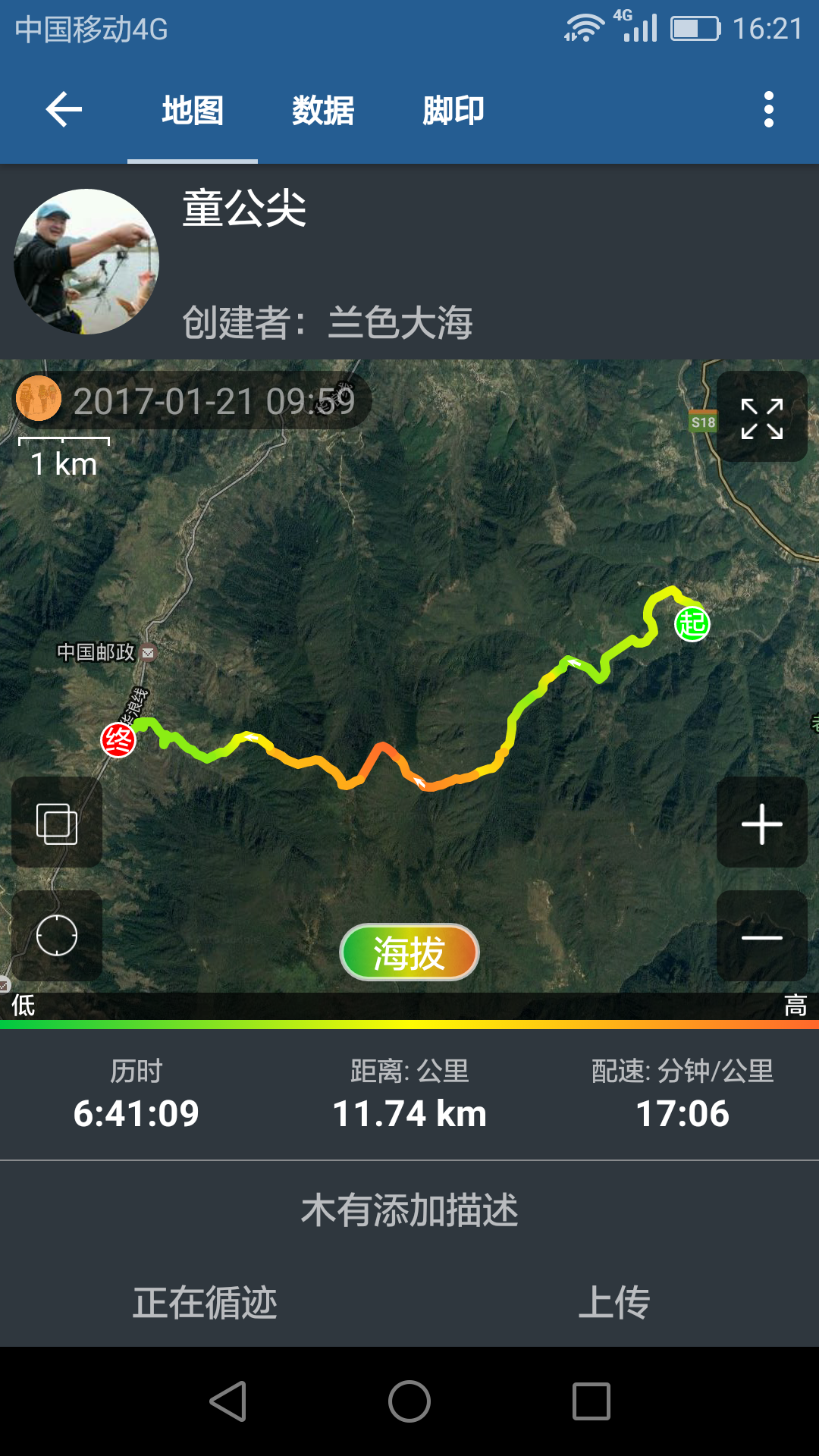The width and height of the screenshot is (819, 1456).
Task: Zoom out on the map
Action: tap(761, 937)
